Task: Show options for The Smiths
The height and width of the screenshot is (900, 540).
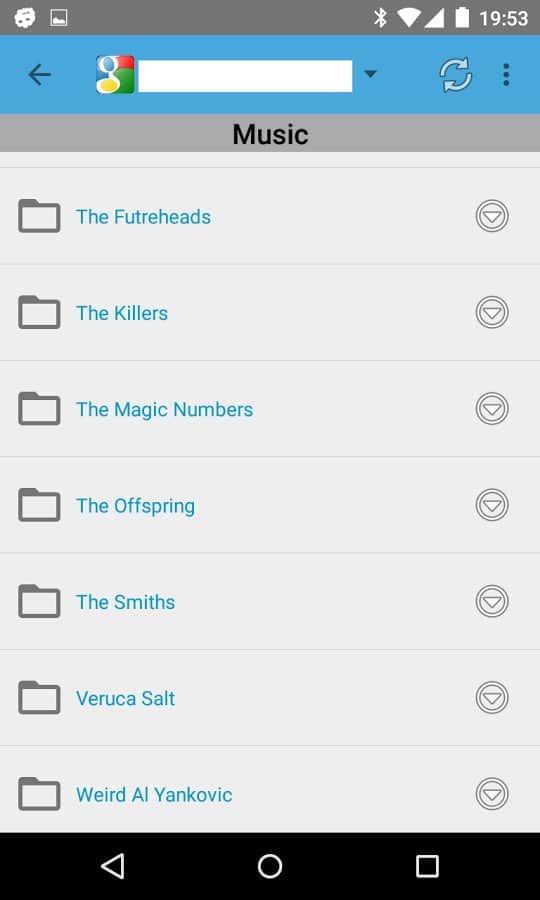Action: tap(492, 602)
